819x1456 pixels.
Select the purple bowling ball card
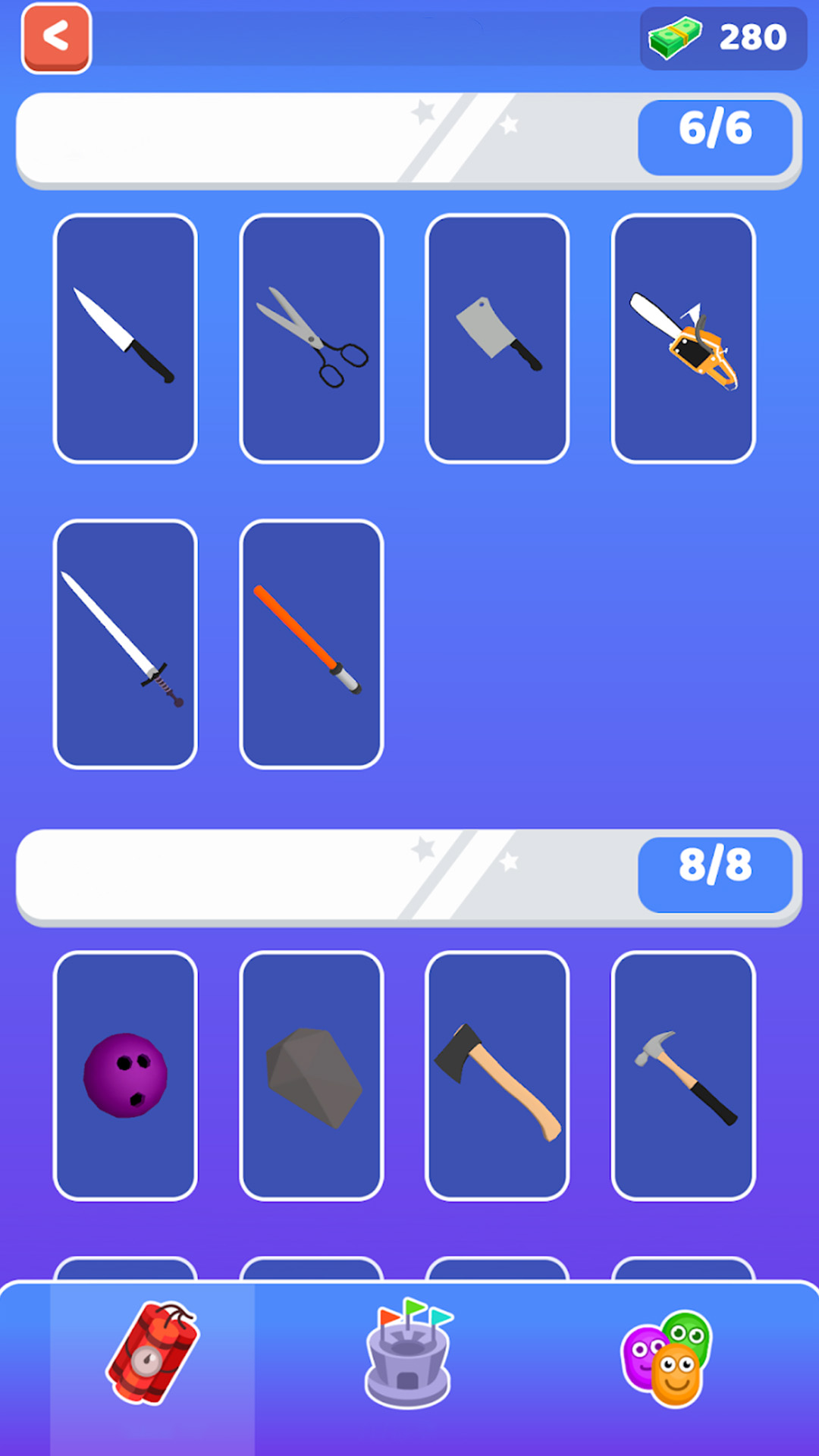(125, 1075)
